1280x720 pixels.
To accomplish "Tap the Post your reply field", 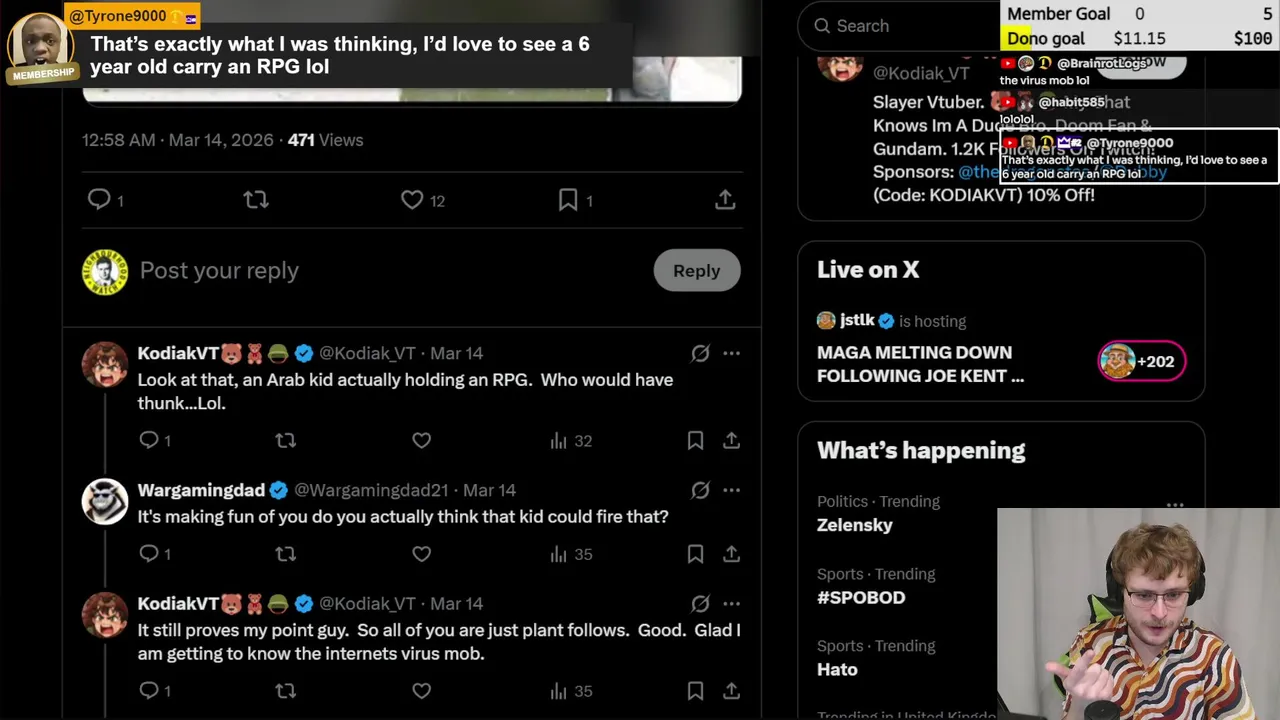I will pos(390,271).
